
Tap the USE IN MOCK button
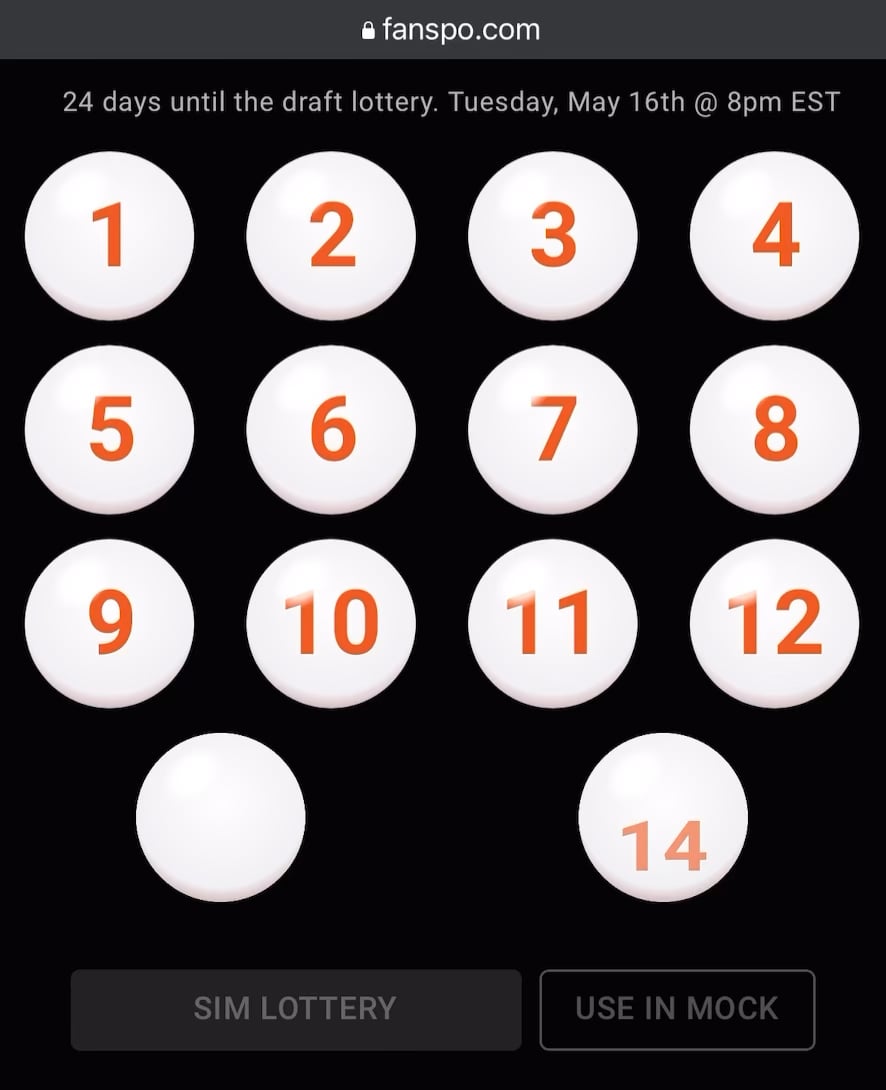(x=677, y=1009)
